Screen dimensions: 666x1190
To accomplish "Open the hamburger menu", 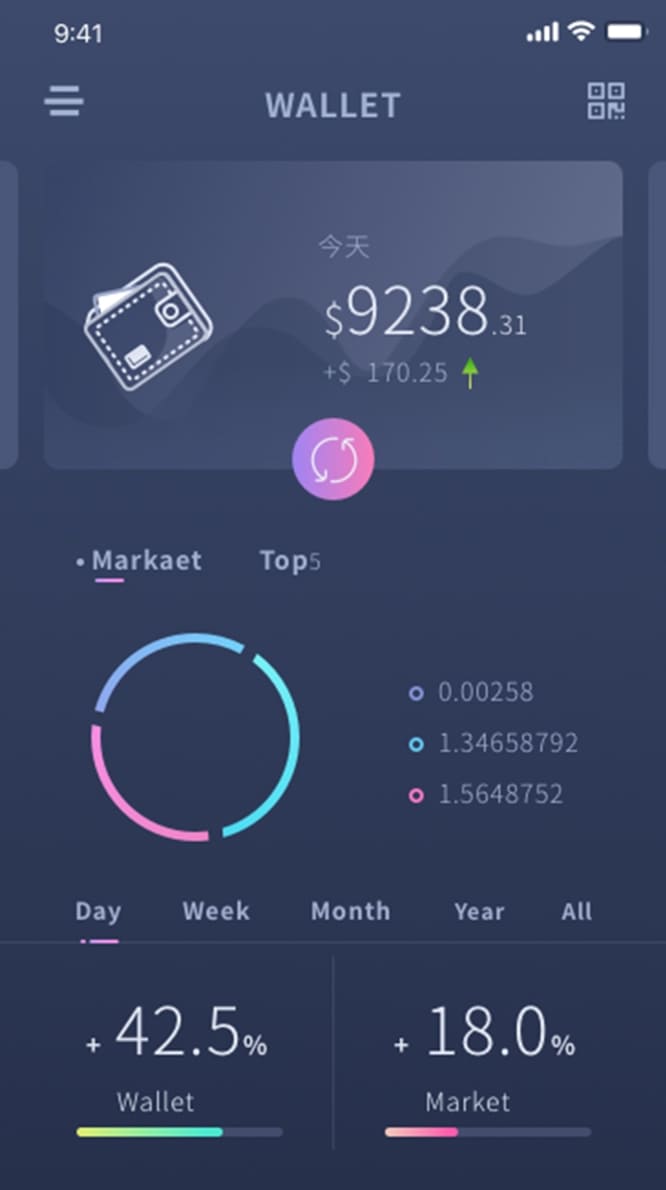I will 64,102.
